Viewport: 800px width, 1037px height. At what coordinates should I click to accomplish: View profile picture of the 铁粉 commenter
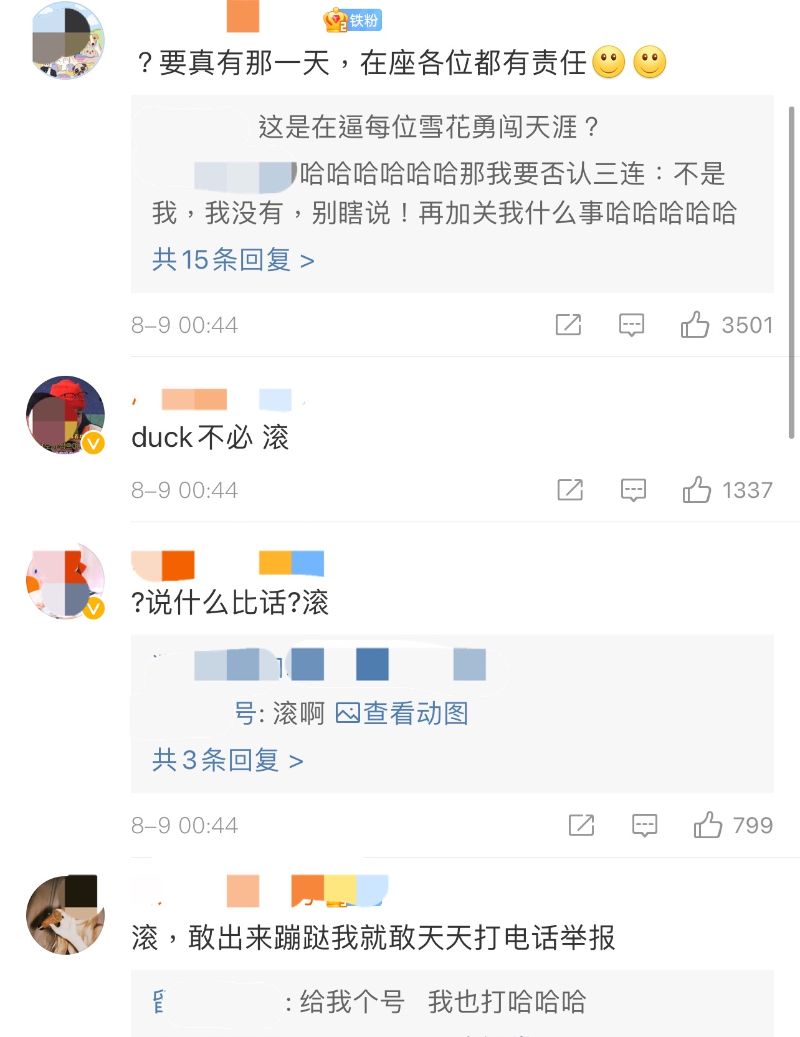(68, 40)
